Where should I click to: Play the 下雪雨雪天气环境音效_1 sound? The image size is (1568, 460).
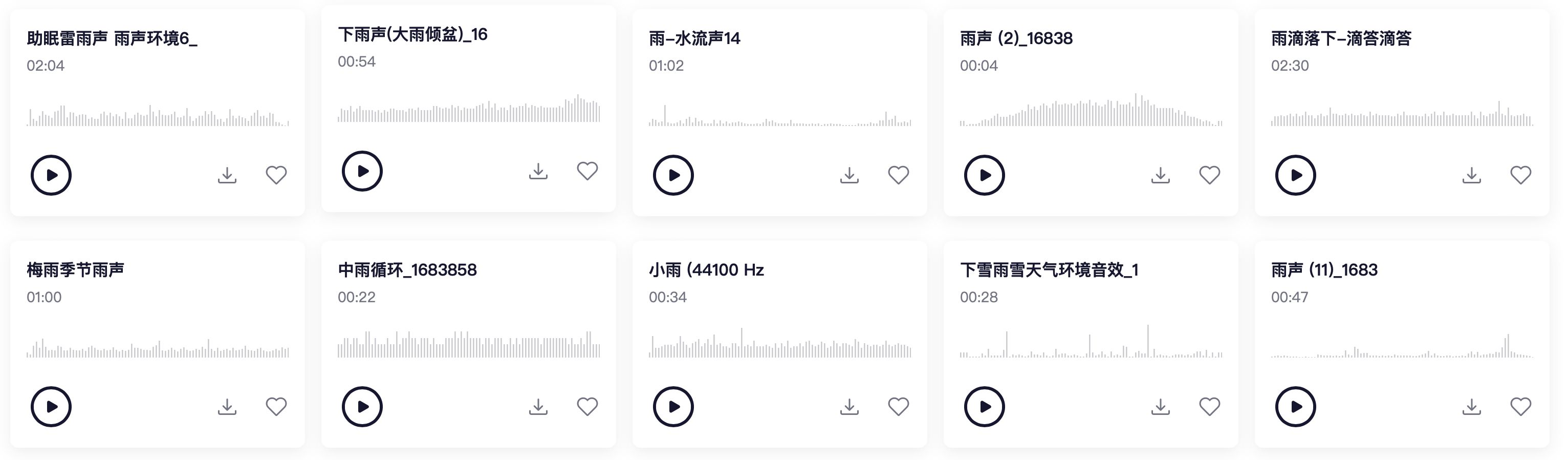coord(984,407)
